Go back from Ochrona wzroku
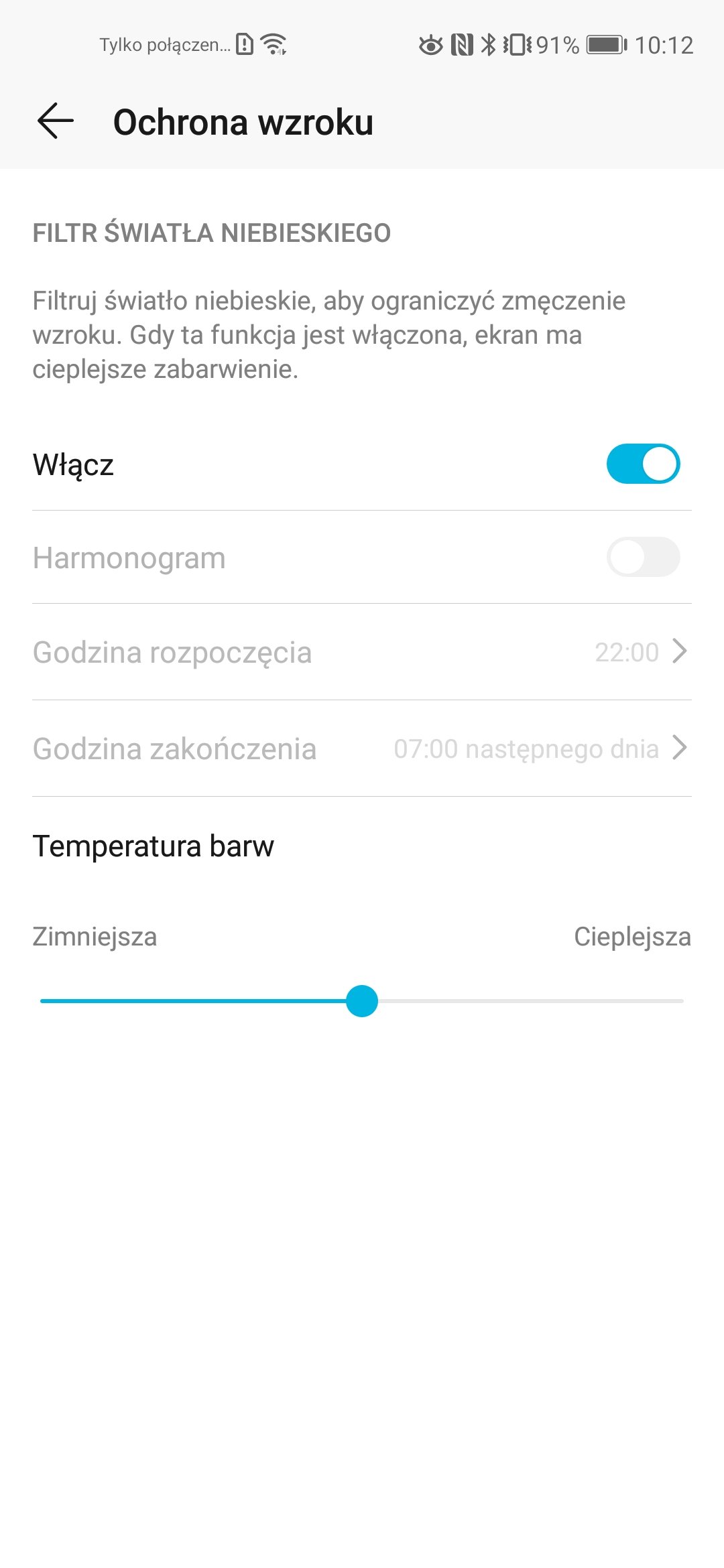724x1568 pixels. pos(55,121)
